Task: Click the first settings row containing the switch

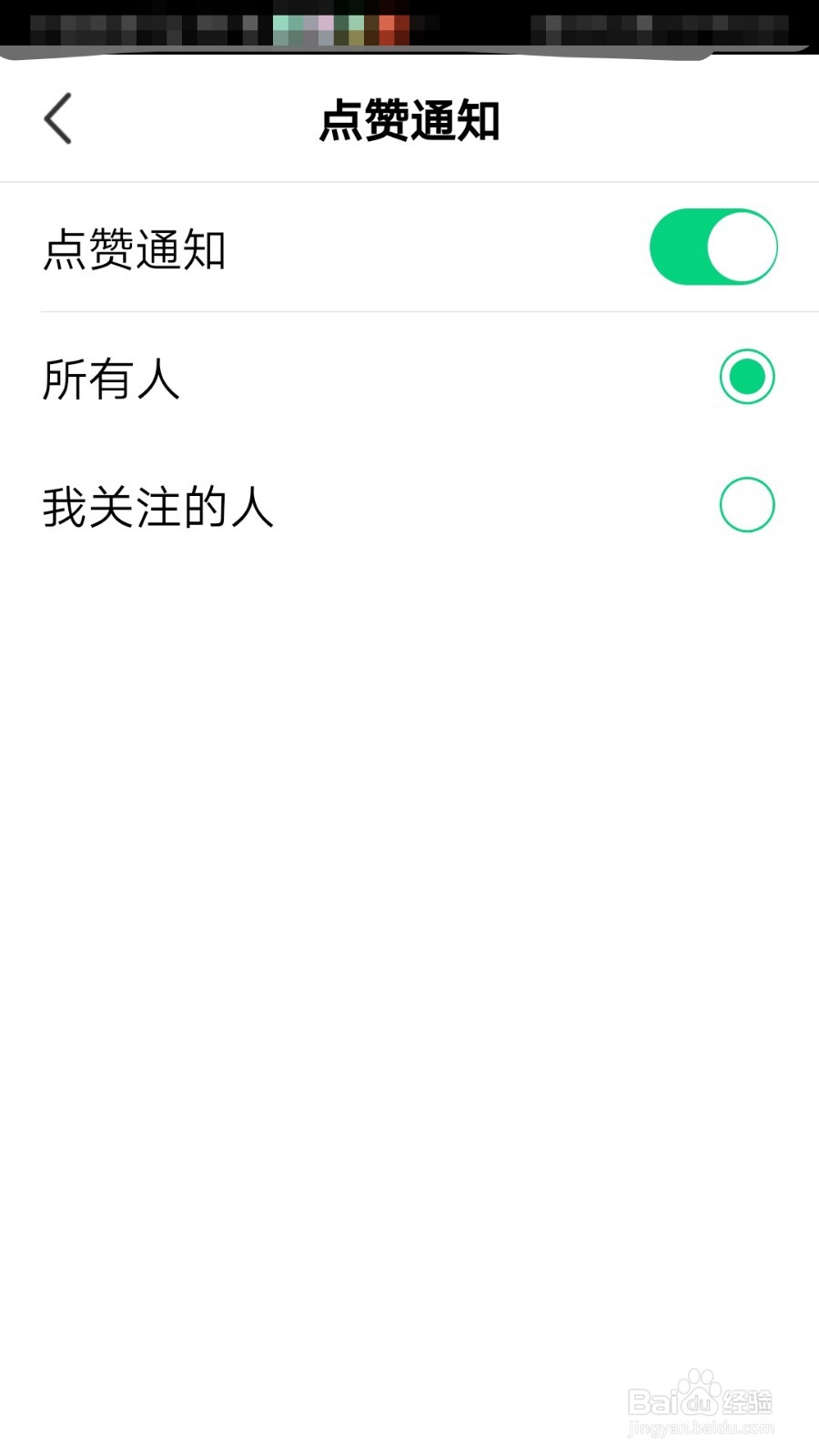Action: [x=409, y=247]
